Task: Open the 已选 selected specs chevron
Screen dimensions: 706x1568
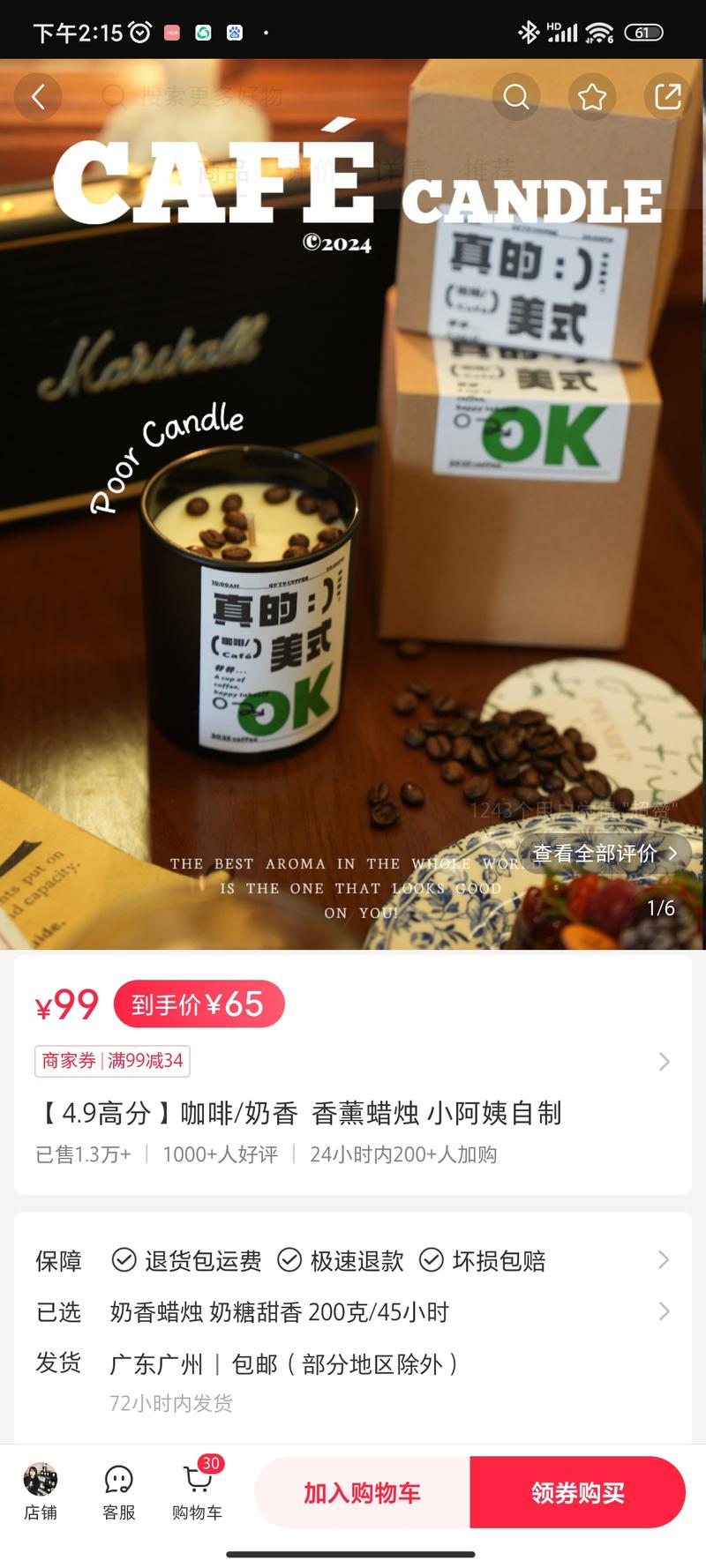Action: tap(664, 1312)
